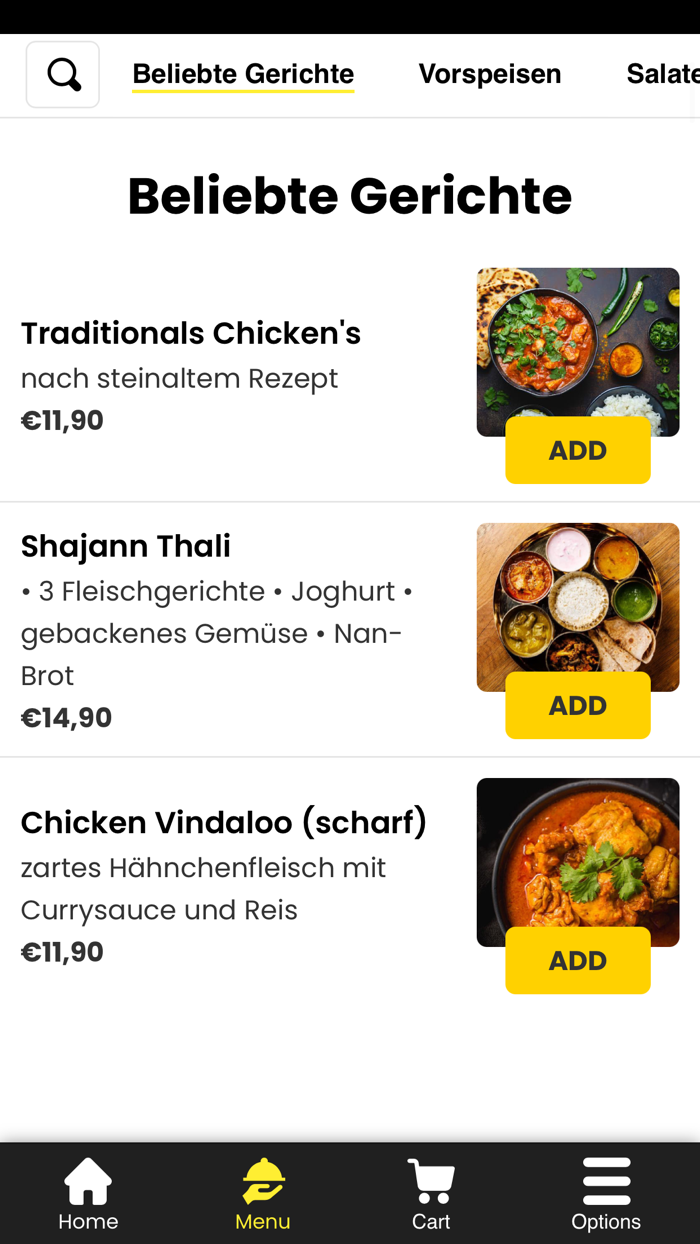This screenshot has width=700, height=1244.
Task: Open the Chicken Vindaloo dish photo
Action: [577, 852]
